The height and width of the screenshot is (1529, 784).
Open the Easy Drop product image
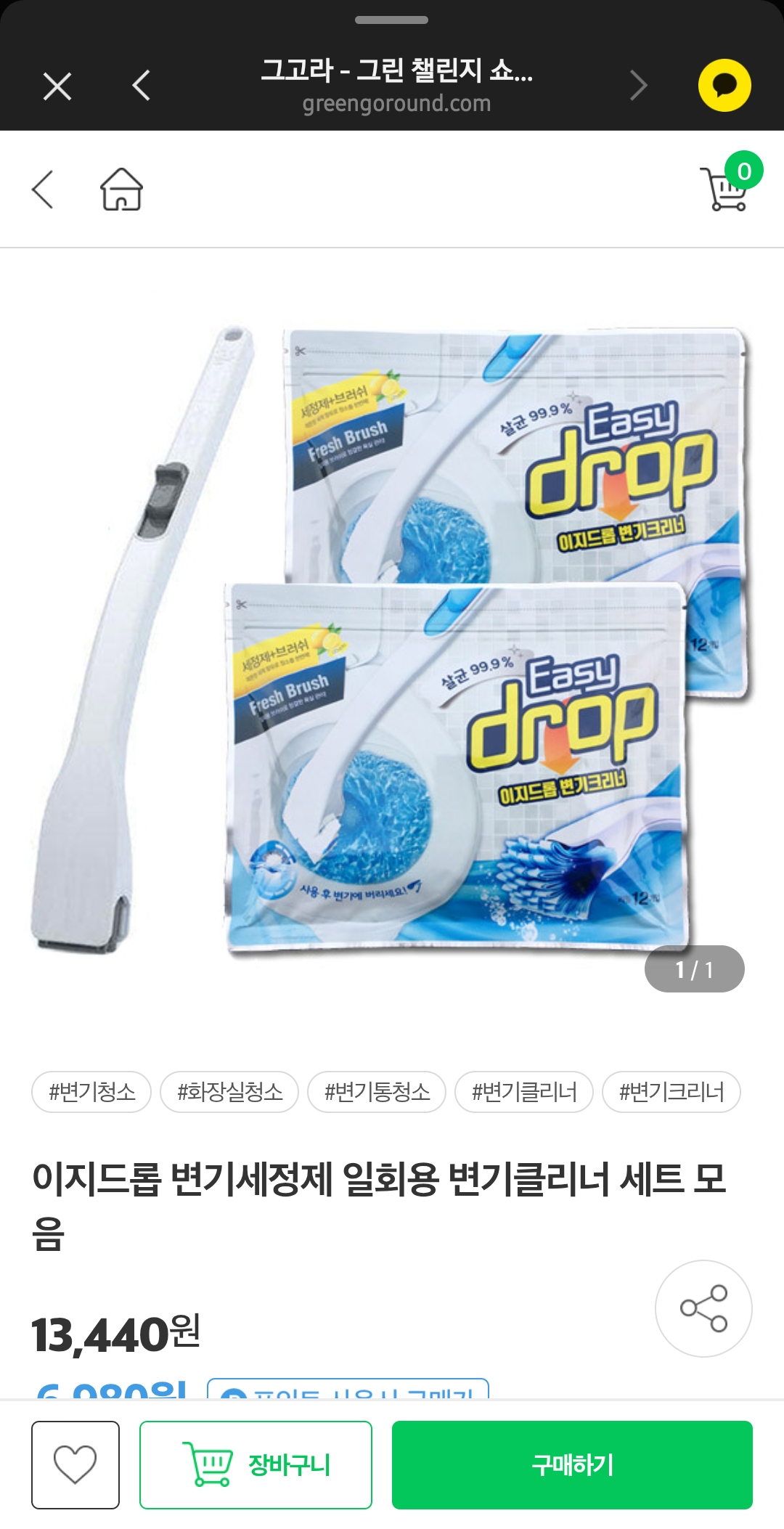coord(392,639)
